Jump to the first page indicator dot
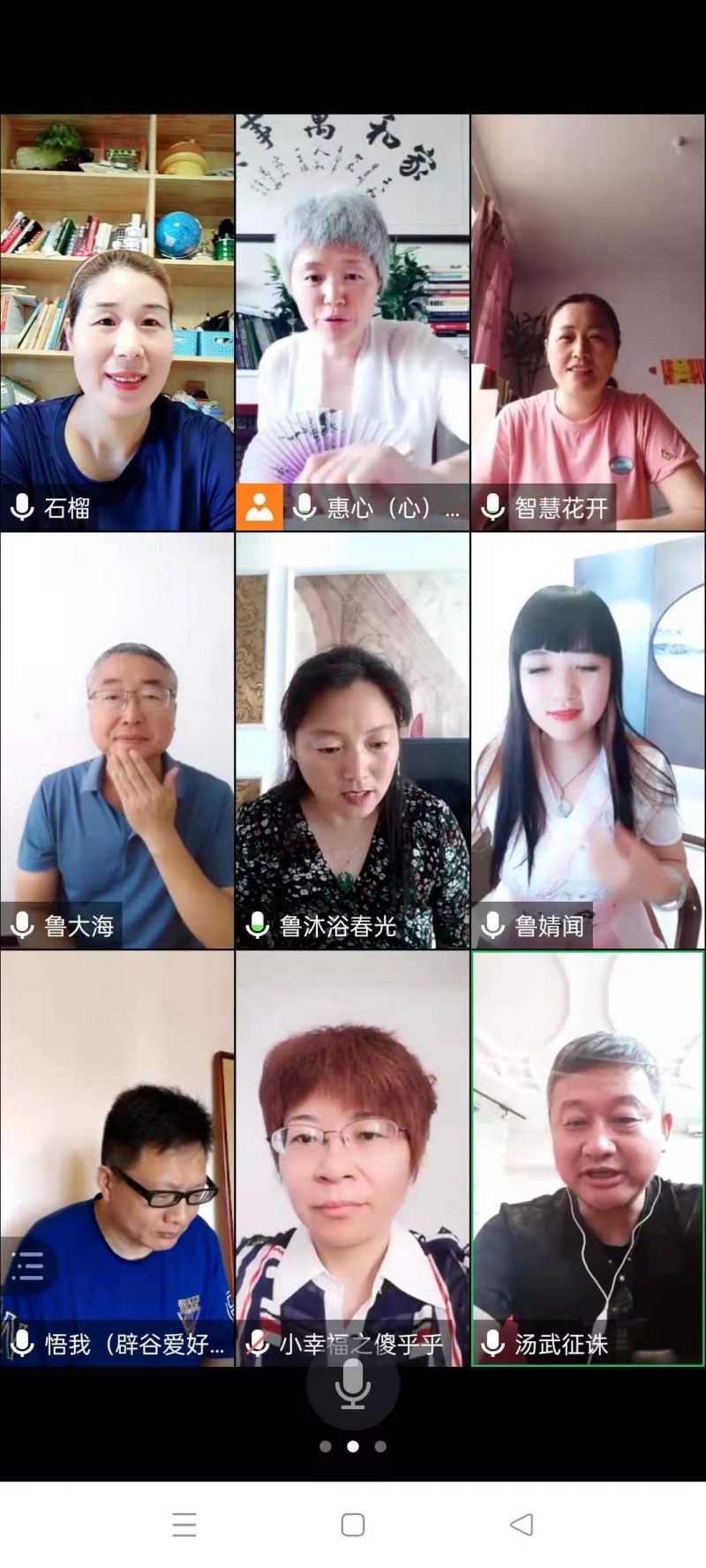Image resolution: width=706 pixels, height=1568 pixels. tap(326, 1446)
